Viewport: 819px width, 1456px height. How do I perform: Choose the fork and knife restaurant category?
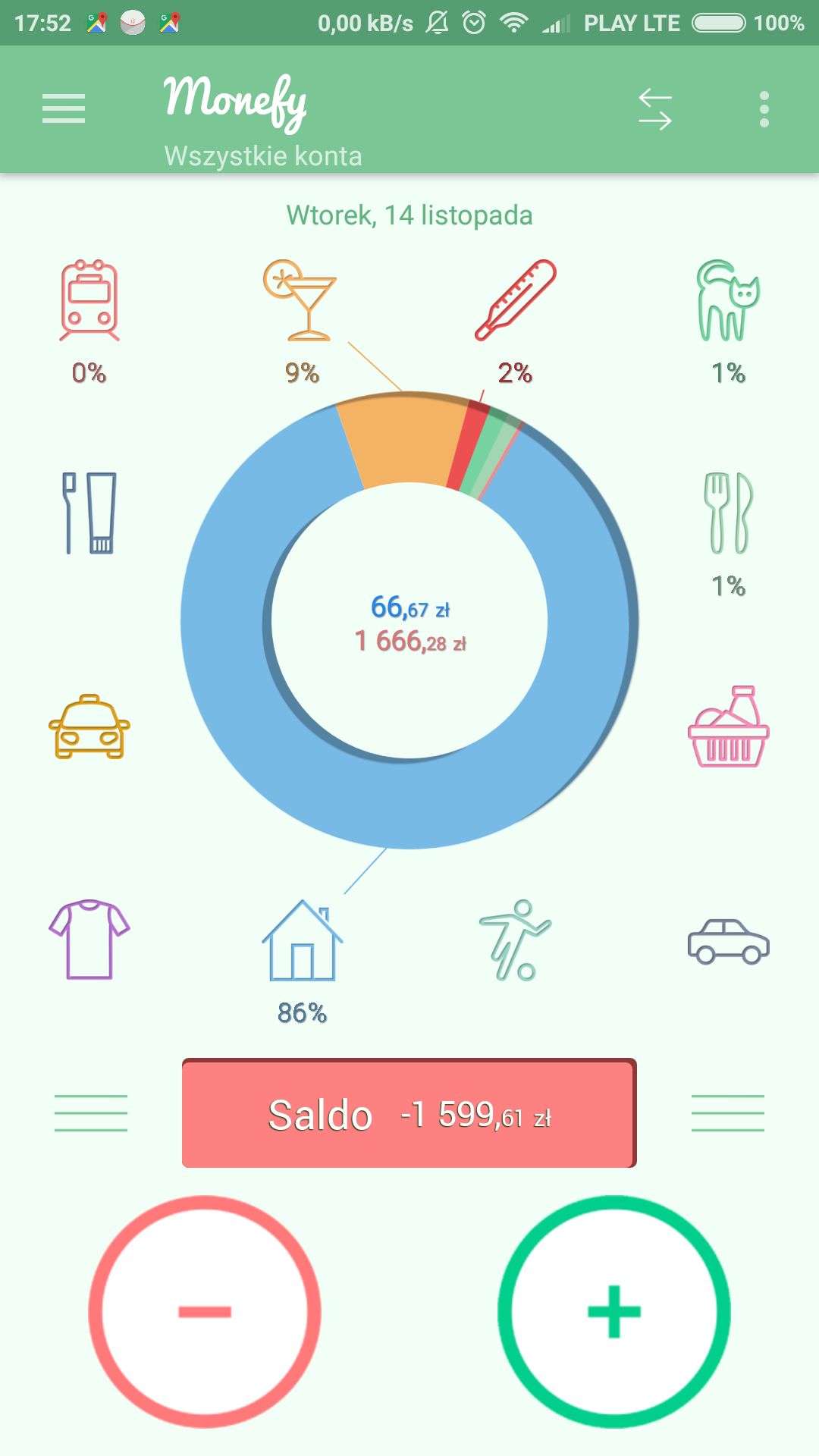tap(728, 513)
